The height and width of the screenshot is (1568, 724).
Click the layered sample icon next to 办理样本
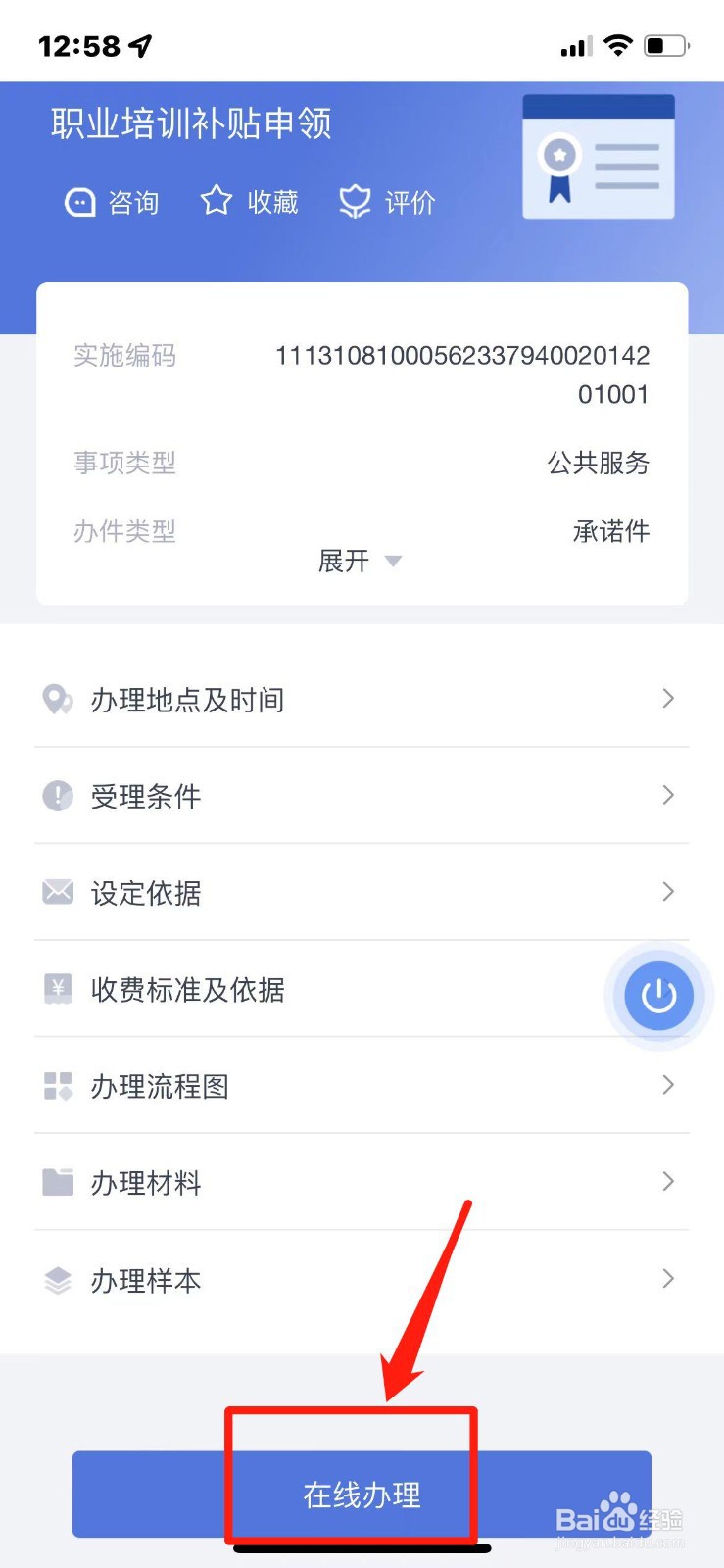click(x=58, y=1279)
